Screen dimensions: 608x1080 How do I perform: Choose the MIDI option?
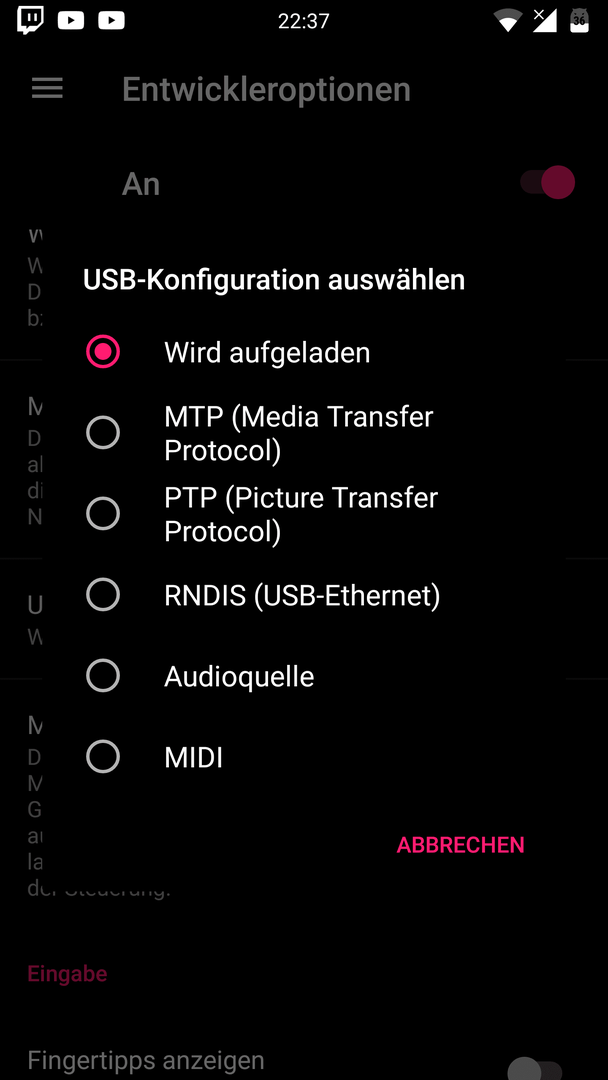pos(303,758)
